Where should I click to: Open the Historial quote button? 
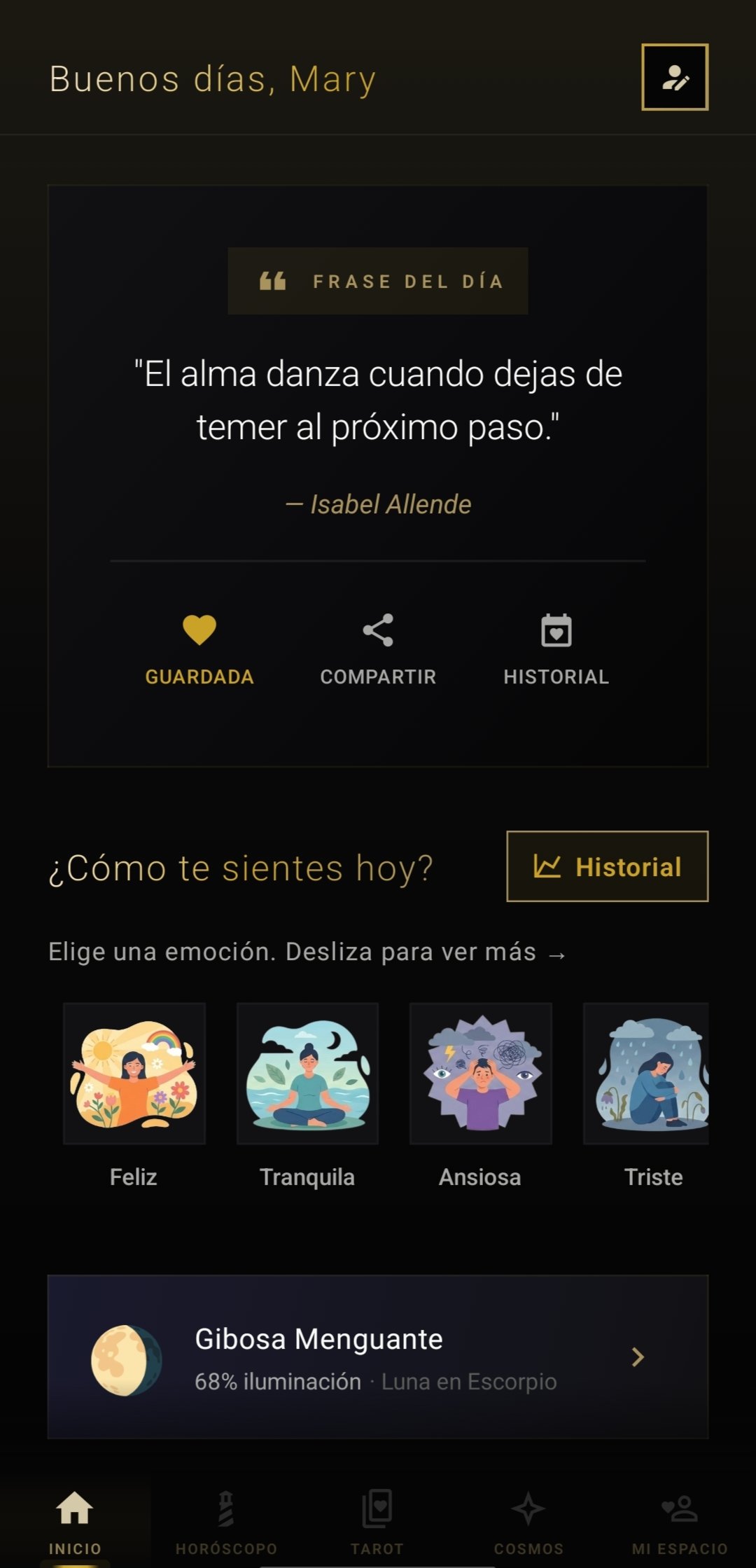point(556,651)
